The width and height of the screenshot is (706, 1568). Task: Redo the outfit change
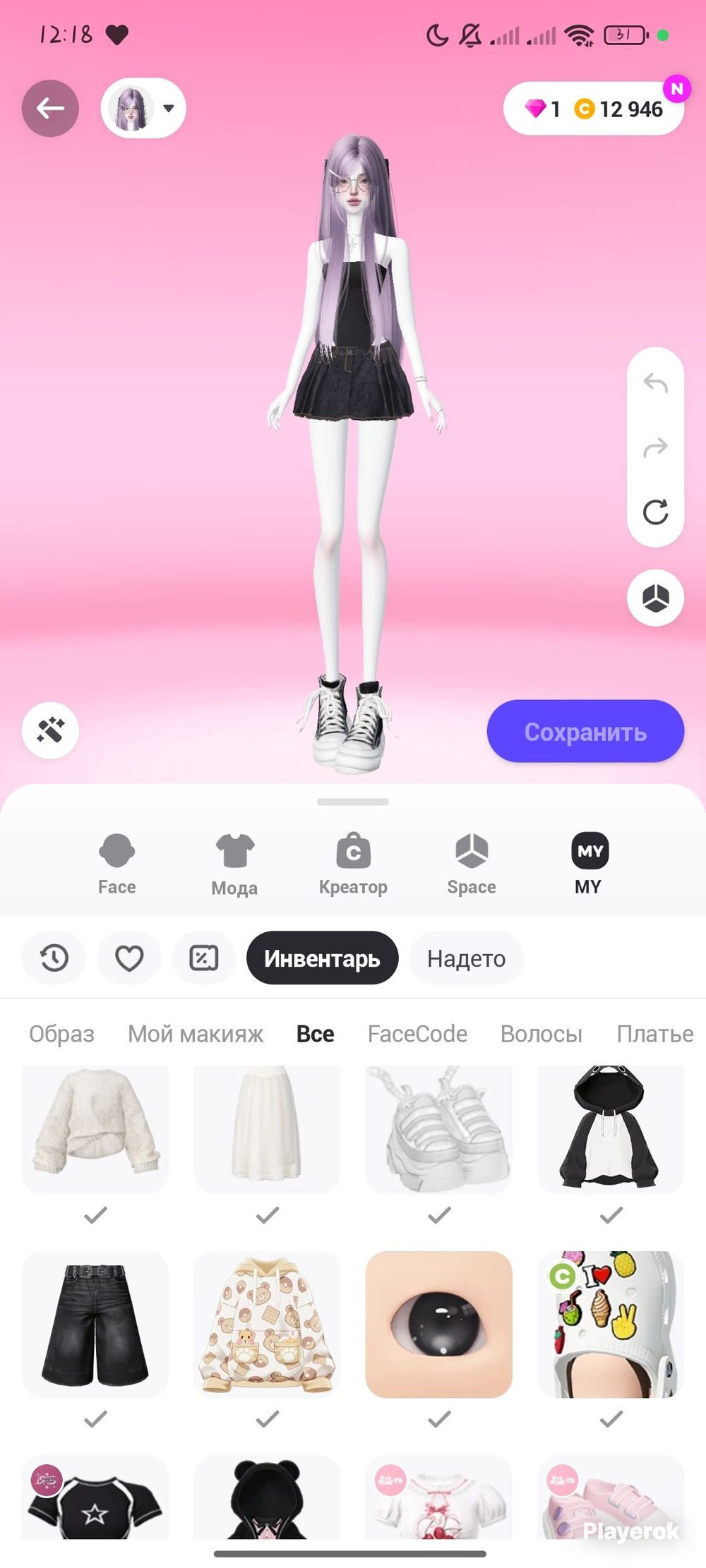tap(655, 447)
